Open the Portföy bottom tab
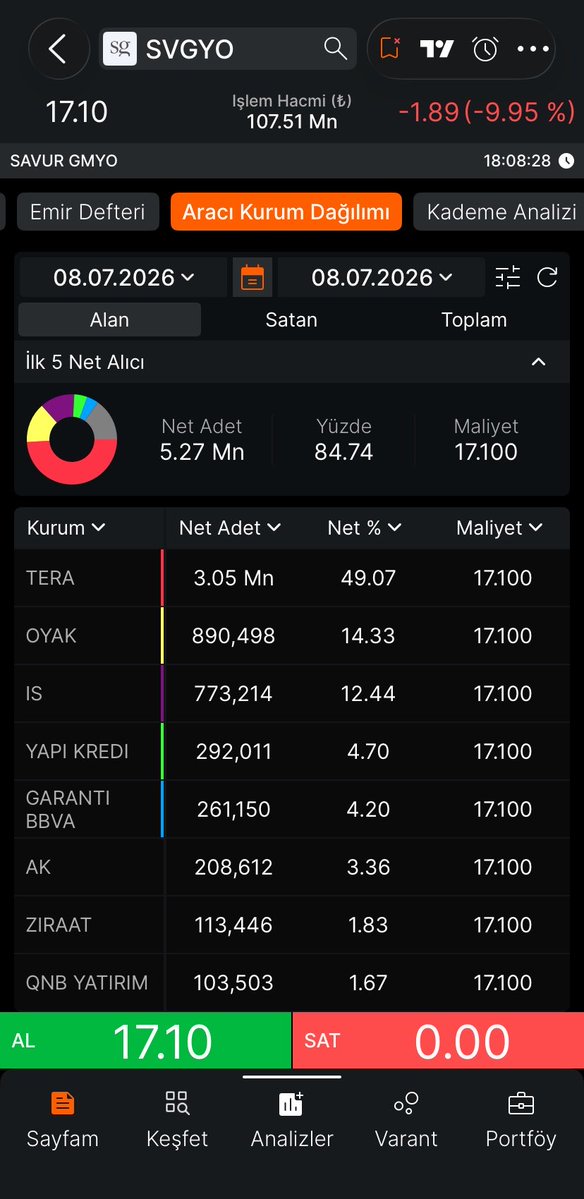 (x=521, y=1121)
